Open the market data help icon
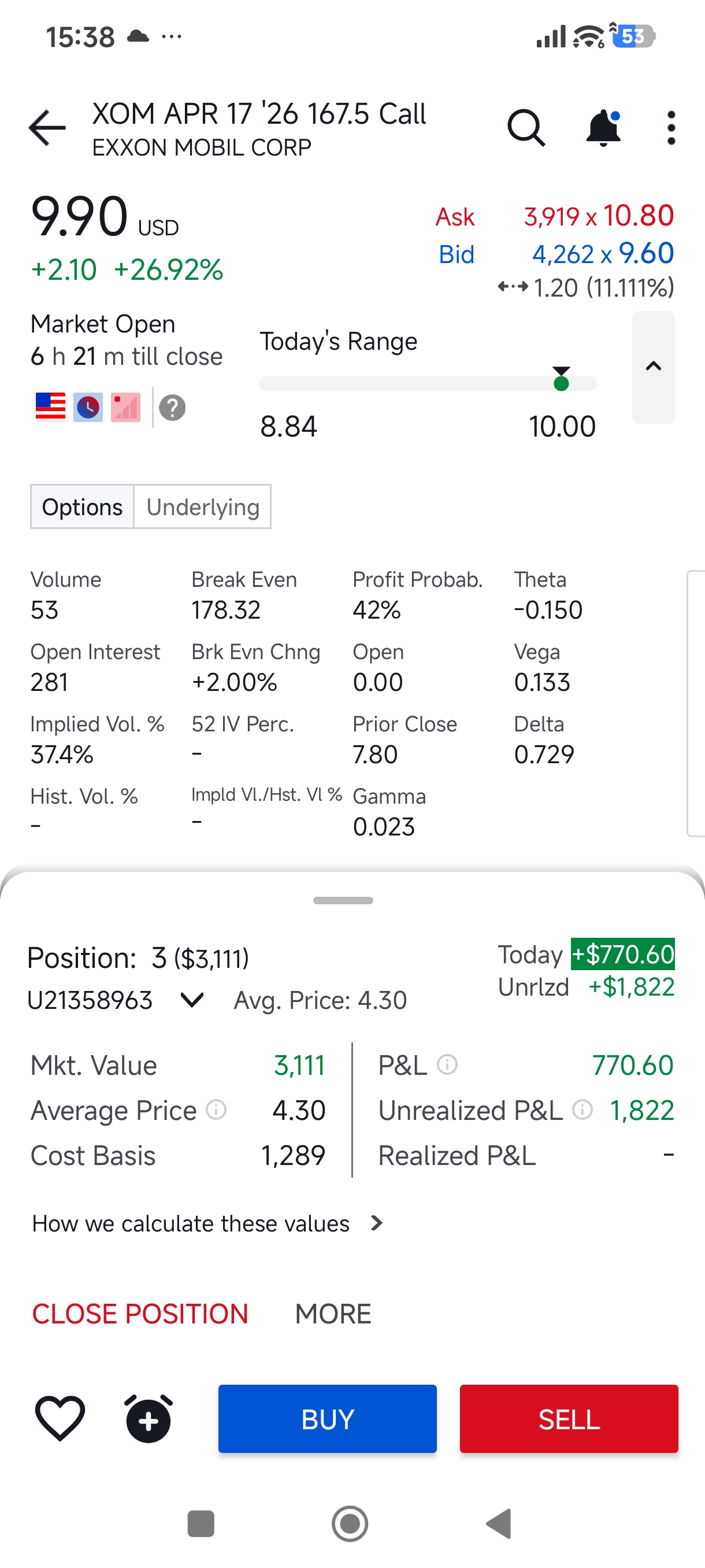Image resolution: width=705 pixels, height=1568 pixels. click(172, 408)
